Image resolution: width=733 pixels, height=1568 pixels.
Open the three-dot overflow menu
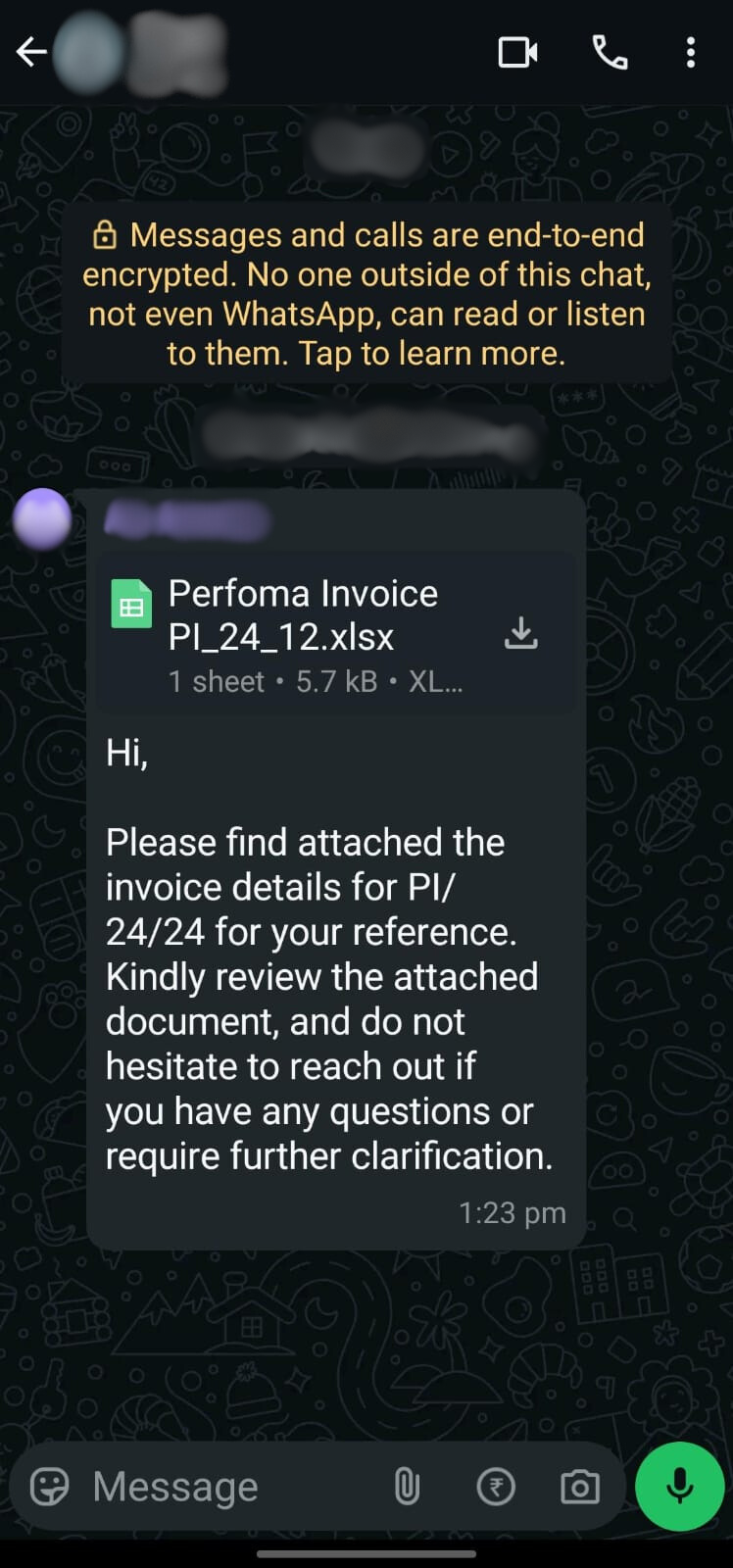pyautogui.click(x=691, y=52)
